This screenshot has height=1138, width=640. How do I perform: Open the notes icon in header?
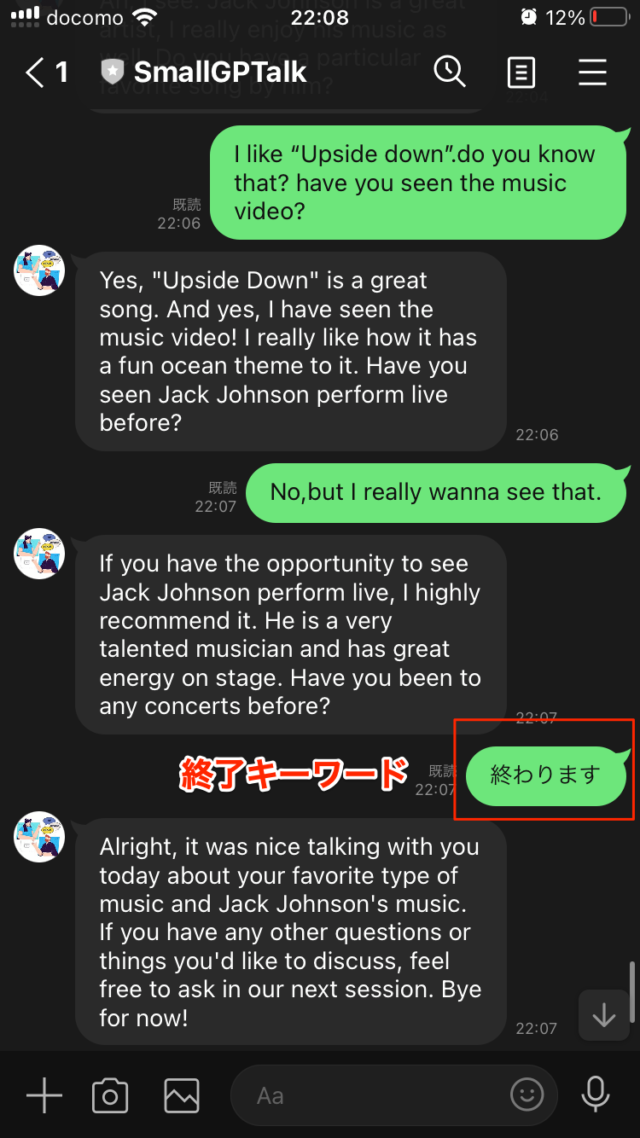click(521, 72)
